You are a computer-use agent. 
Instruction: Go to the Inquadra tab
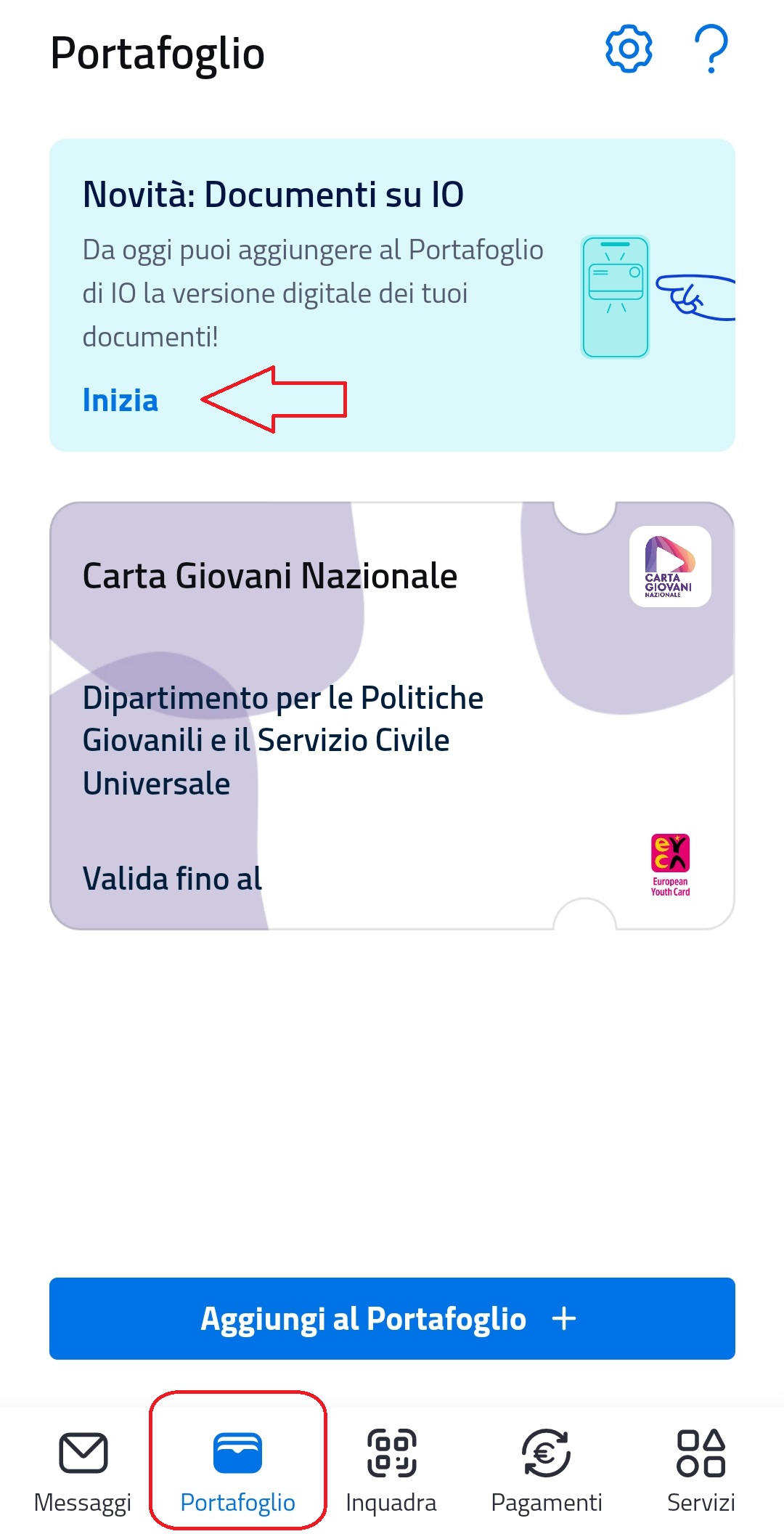391,1472
